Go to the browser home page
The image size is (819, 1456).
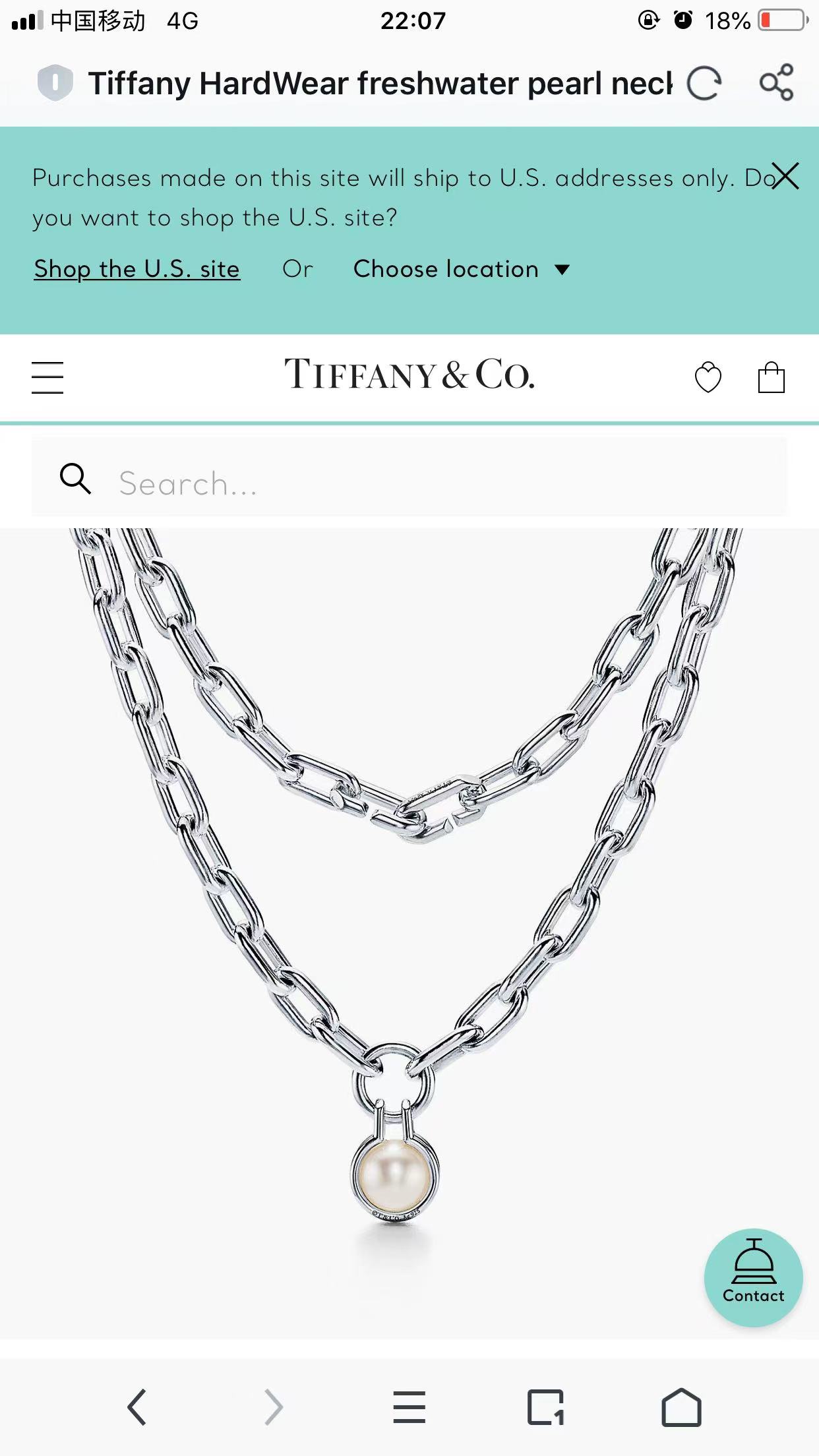[x=681, y=1407]
